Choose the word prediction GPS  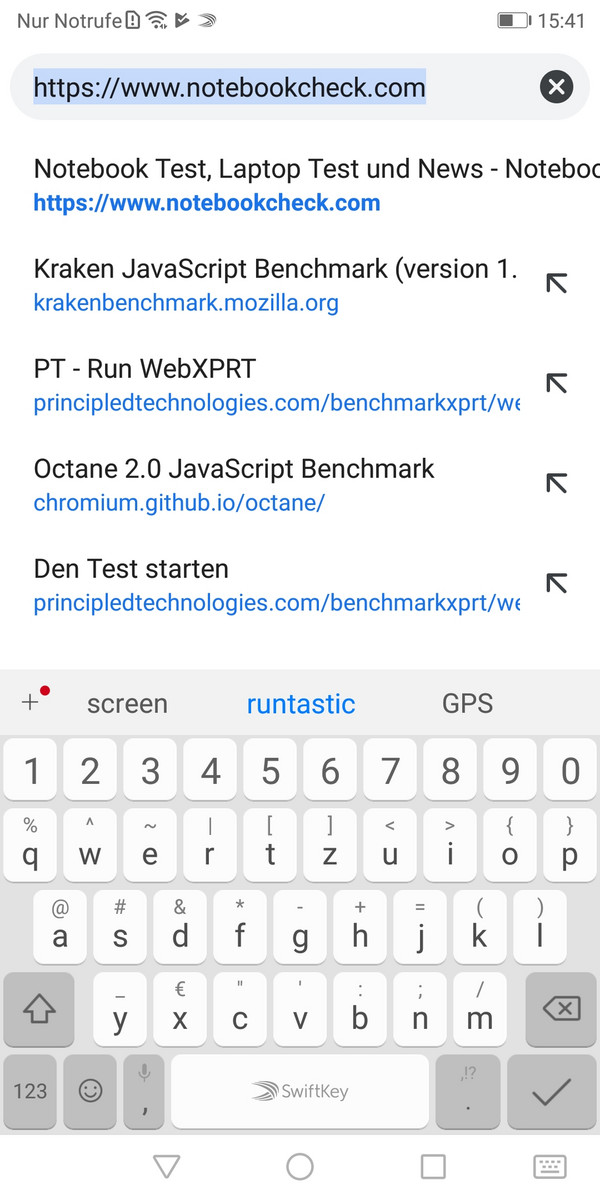click(468, 704)
